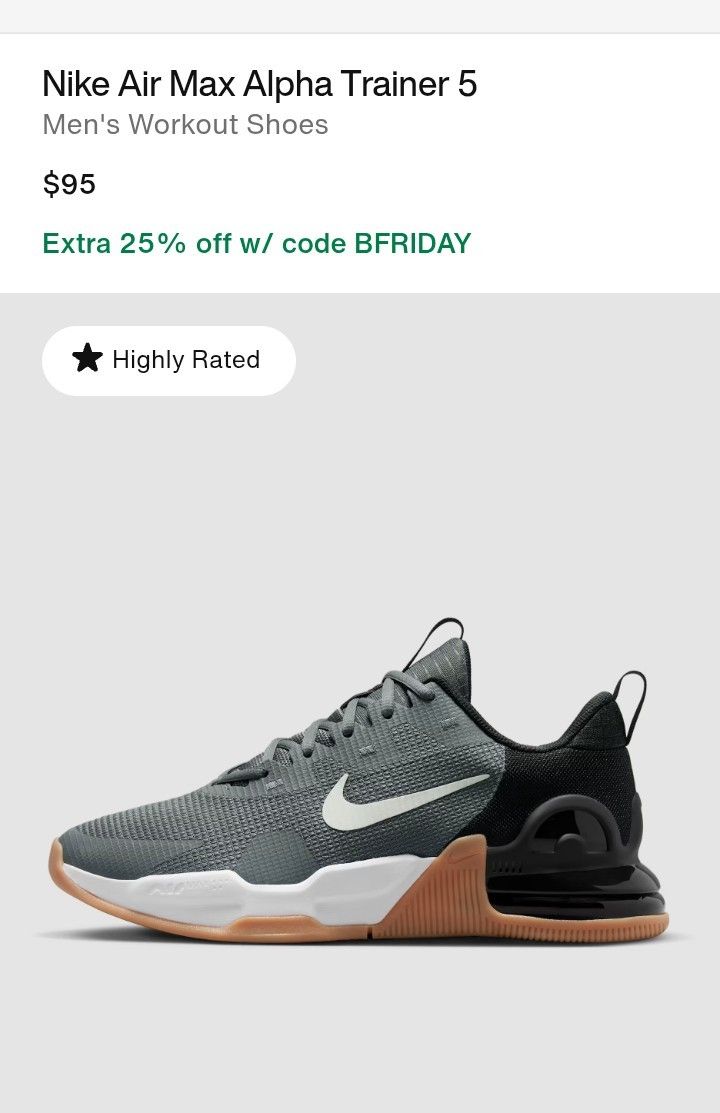Viewport: 720px width, 1113px height.
Task: Click the star icon in Highly Rated badge
Action: click(88, 359)
